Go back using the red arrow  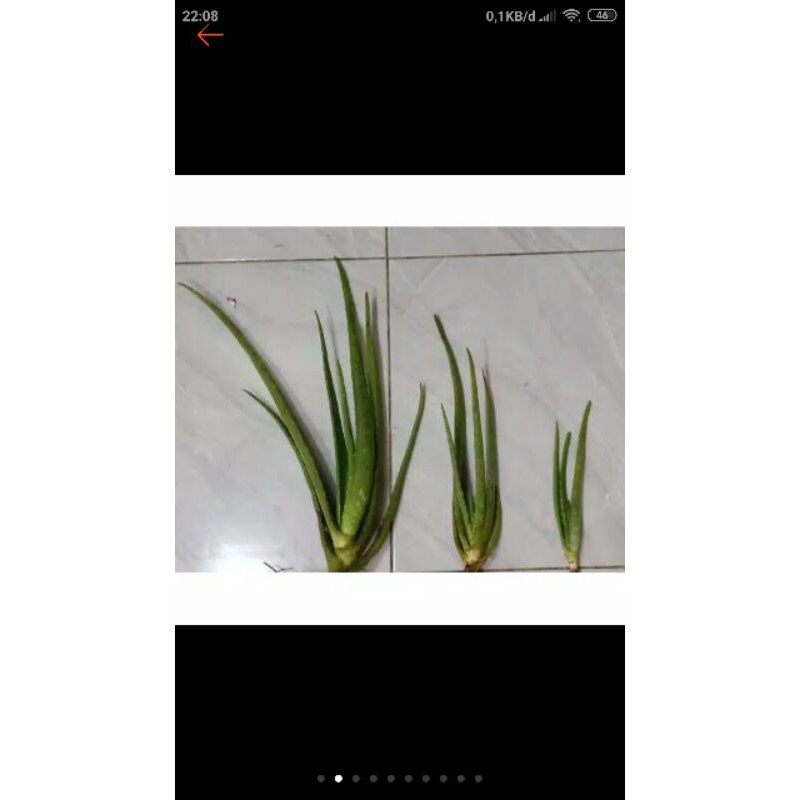coord(210,36)
